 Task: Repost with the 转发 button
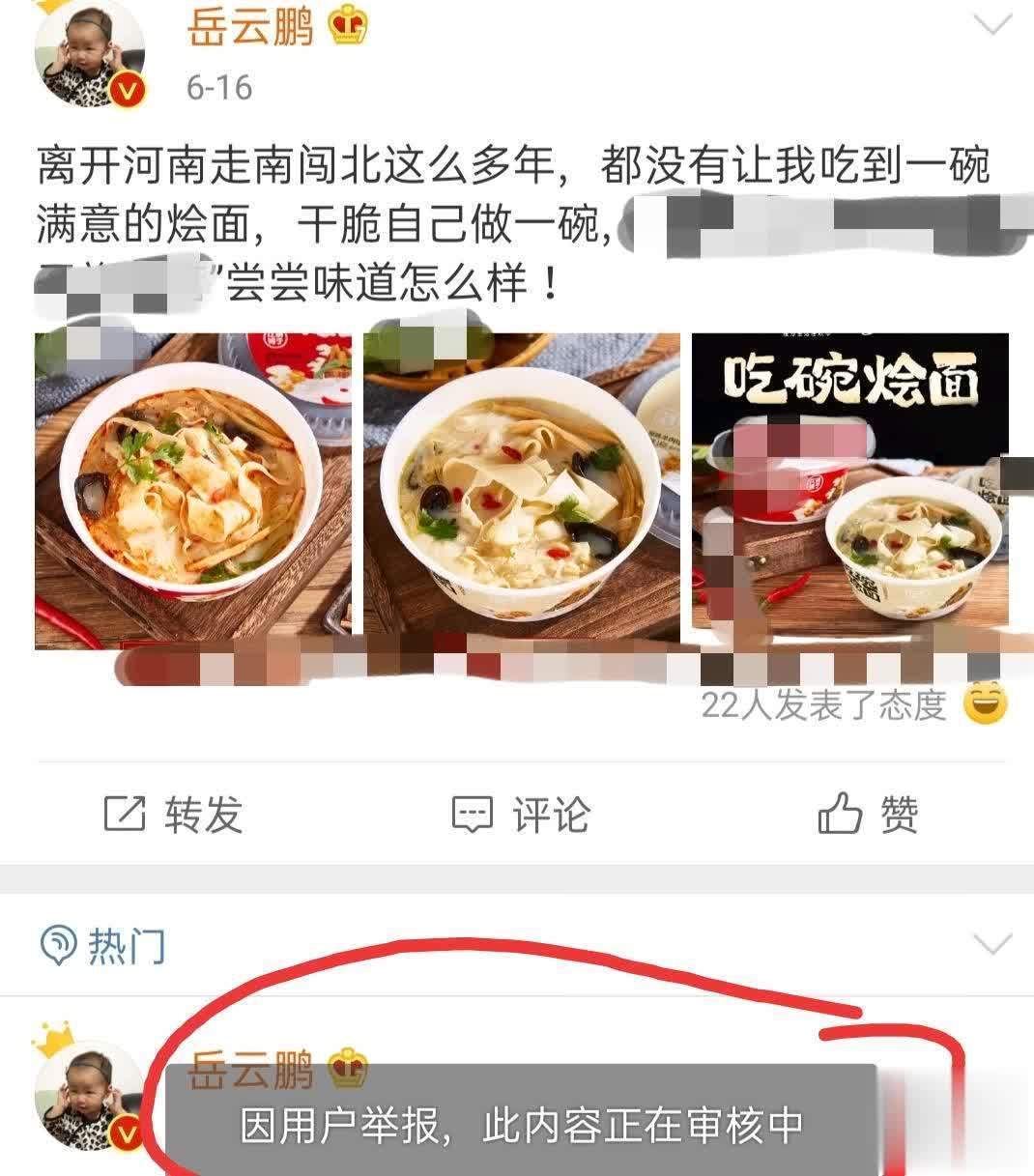(x=174, y=814)
